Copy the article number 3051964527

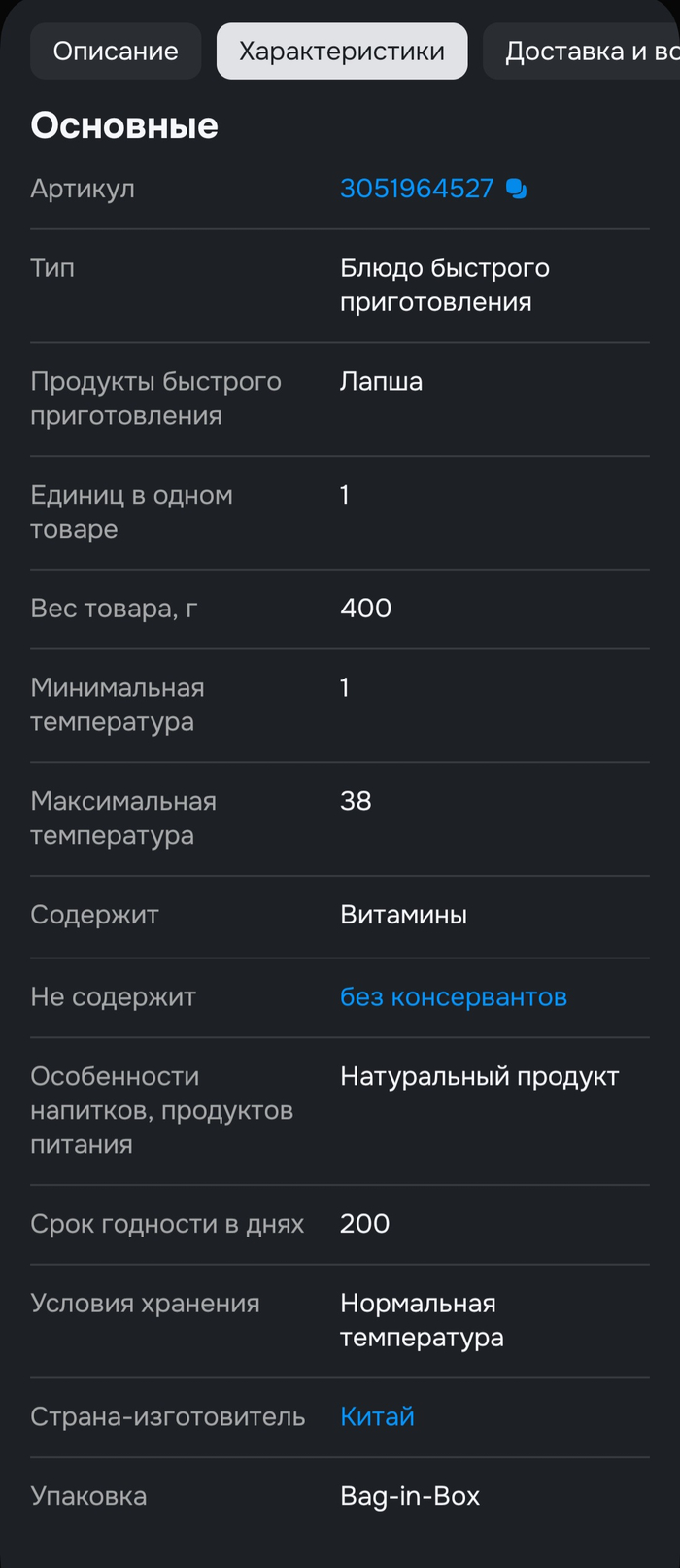point(517,189)
